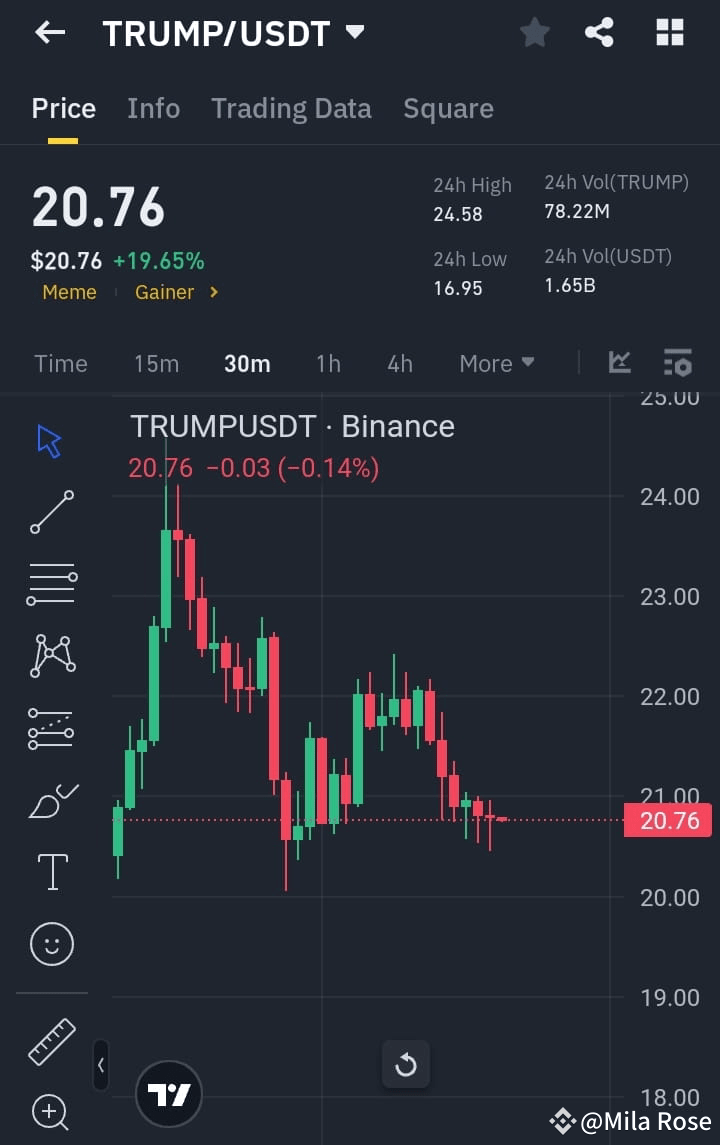Switch to the 1h timeframe
This screenshot has width=720, height=1145.
(x=328, y=364)
